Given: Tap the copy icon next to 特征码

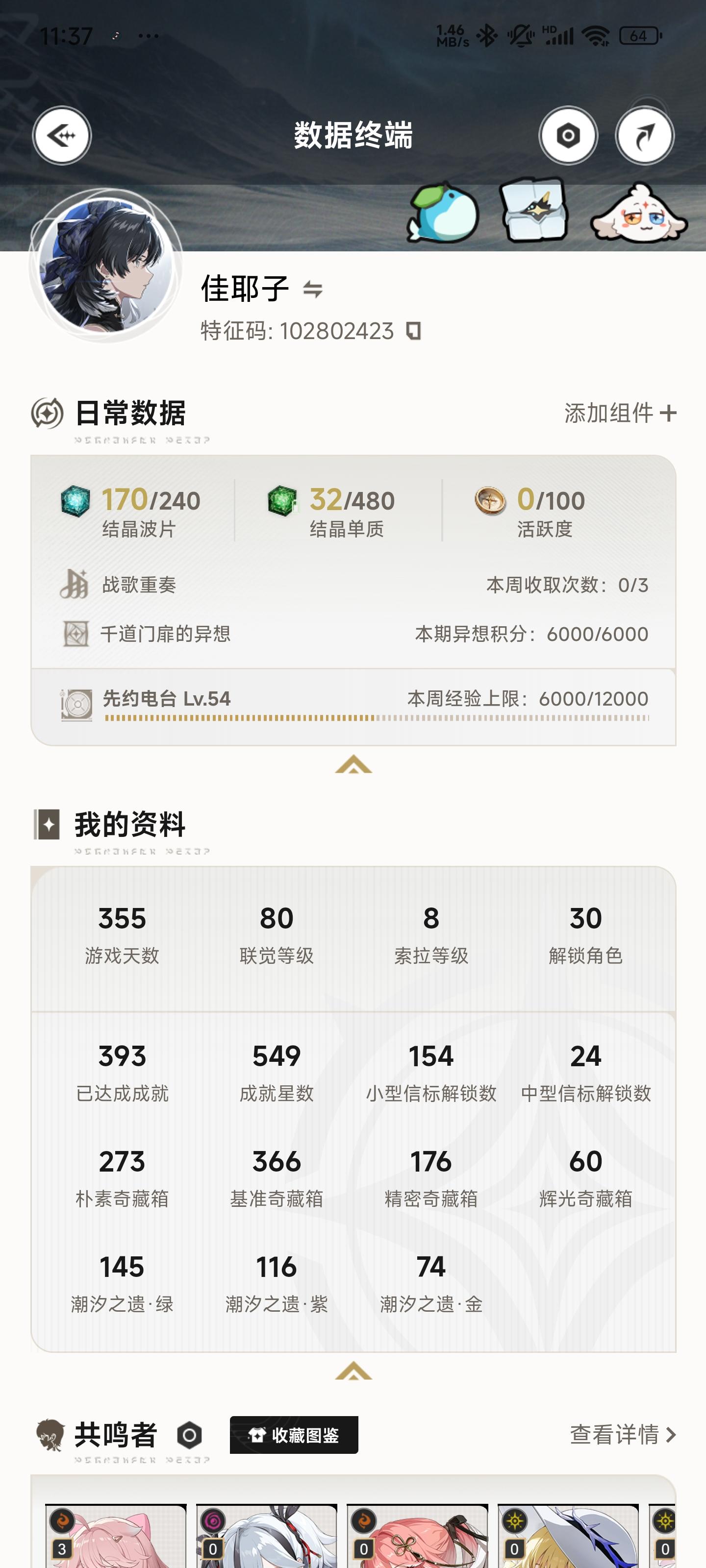Looking at the screenshot, I should point(414,331).
